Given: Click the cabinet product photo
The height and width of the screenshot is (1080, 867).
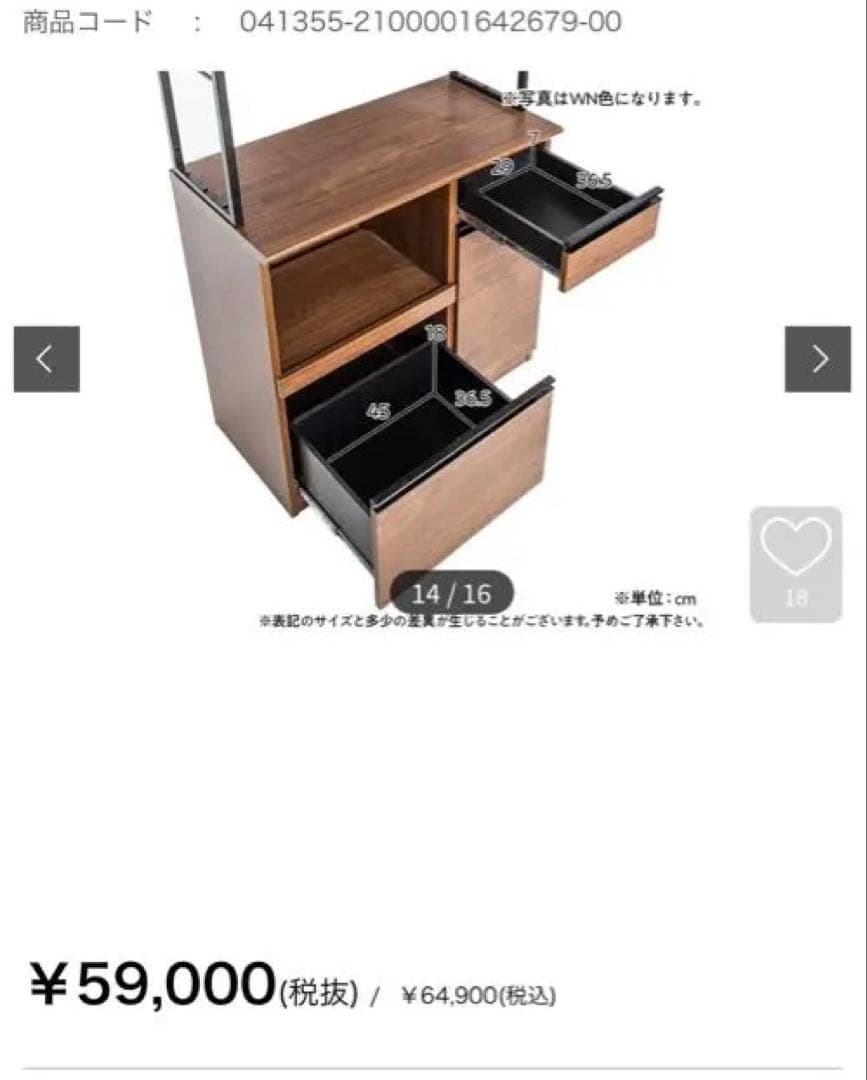Looking at the screenshot, I should [420, 330].
